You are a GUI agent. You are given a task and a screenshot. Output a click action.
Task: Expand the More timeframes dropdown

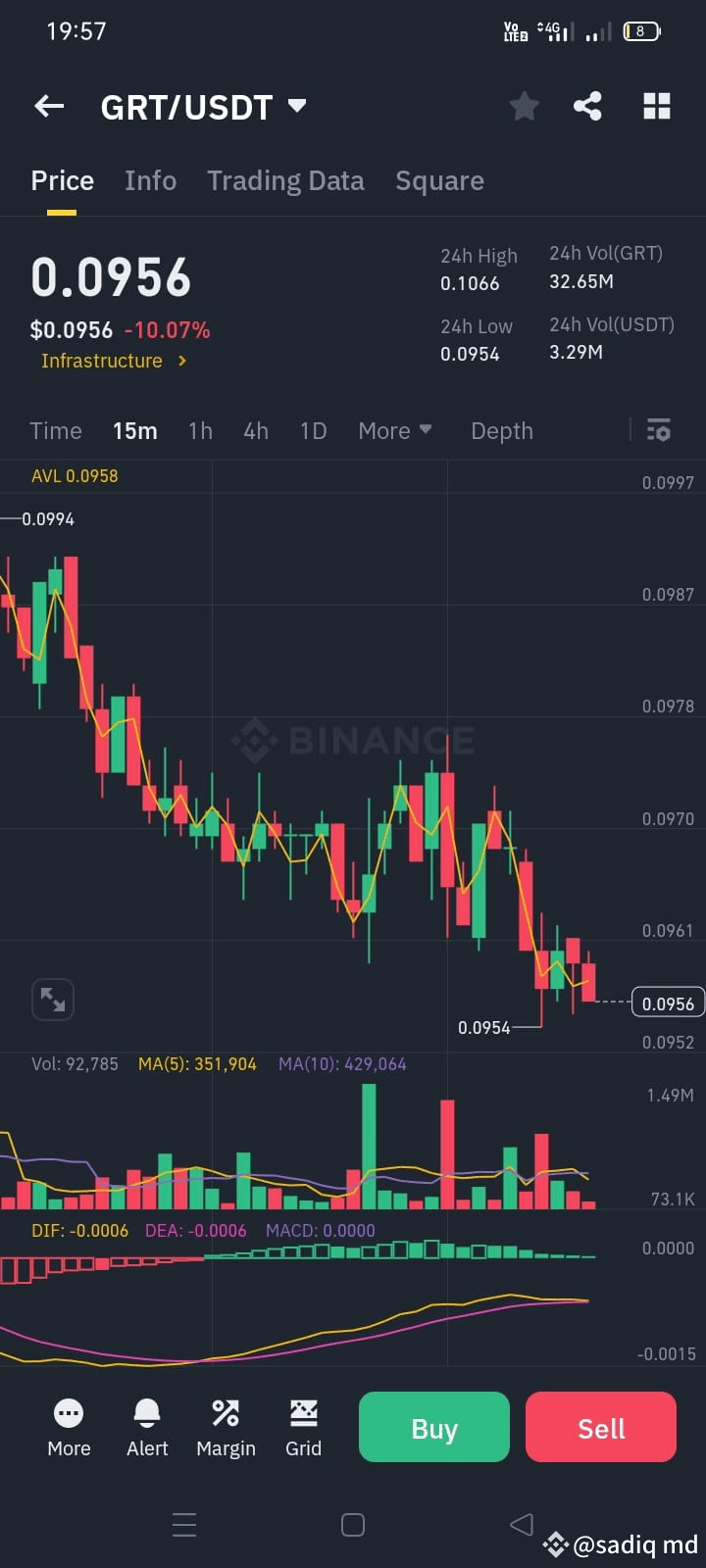tap(394, 430)
